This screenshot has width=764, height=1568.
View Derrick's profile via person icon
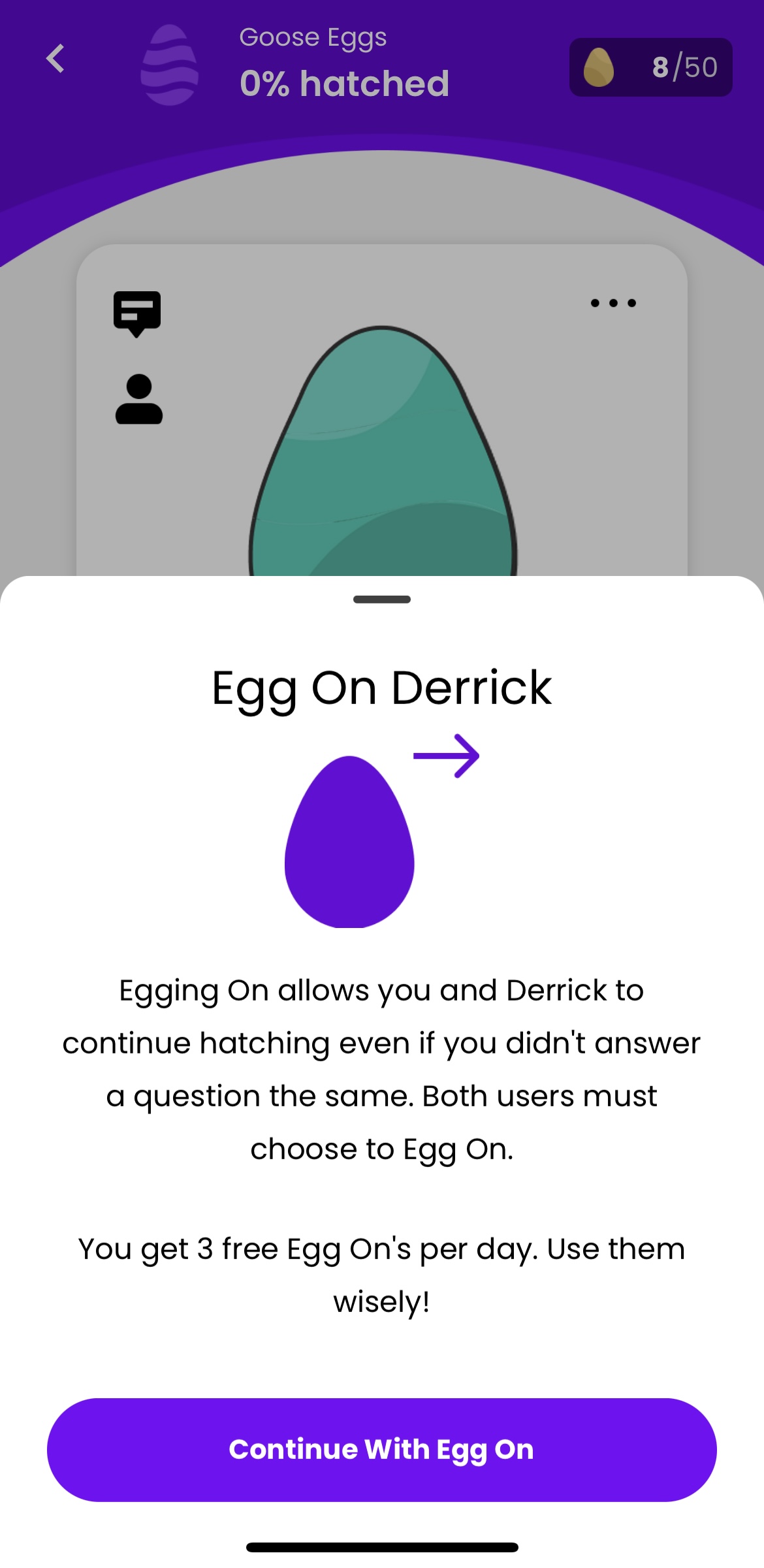139,399
